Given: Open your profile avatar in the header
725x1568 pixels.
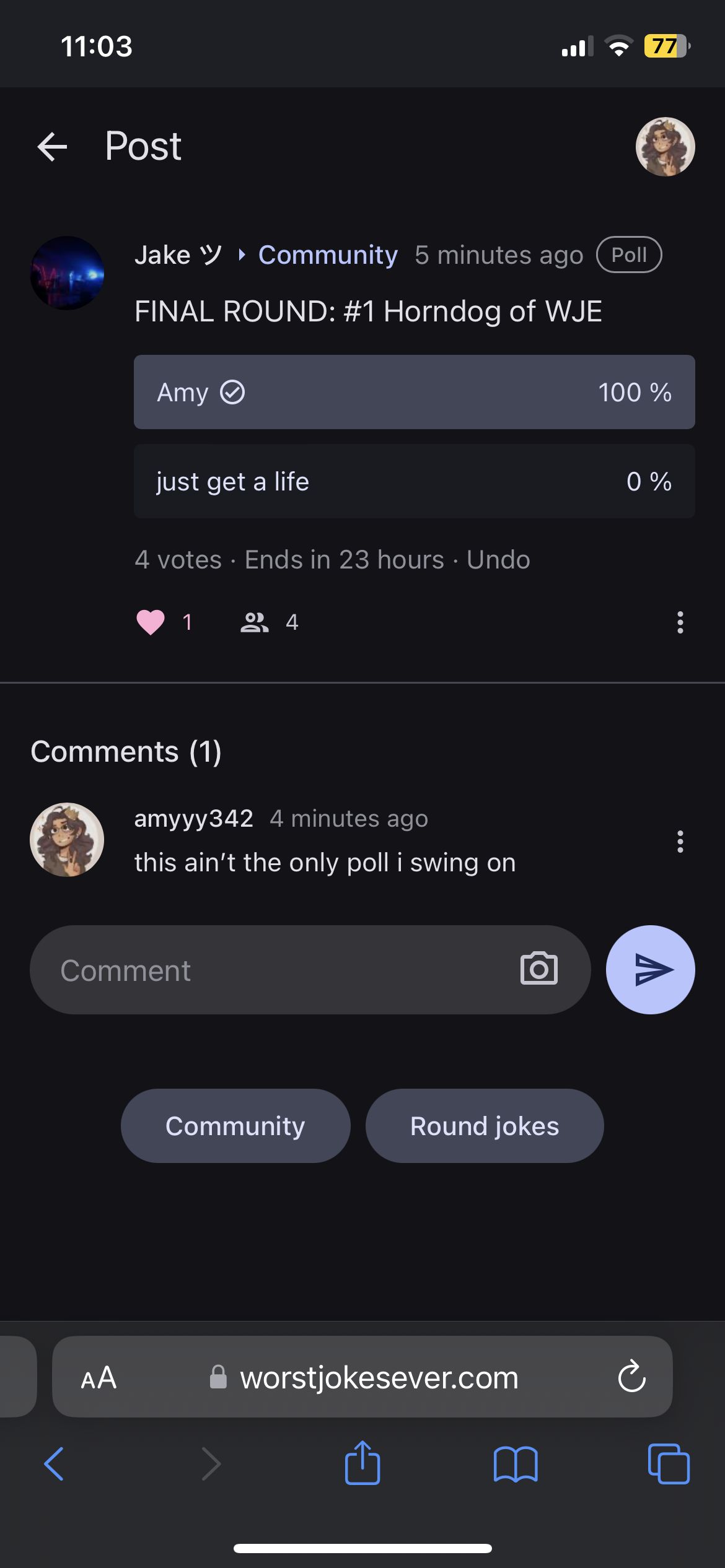Looking at the screenshot, I should point(665,147).
